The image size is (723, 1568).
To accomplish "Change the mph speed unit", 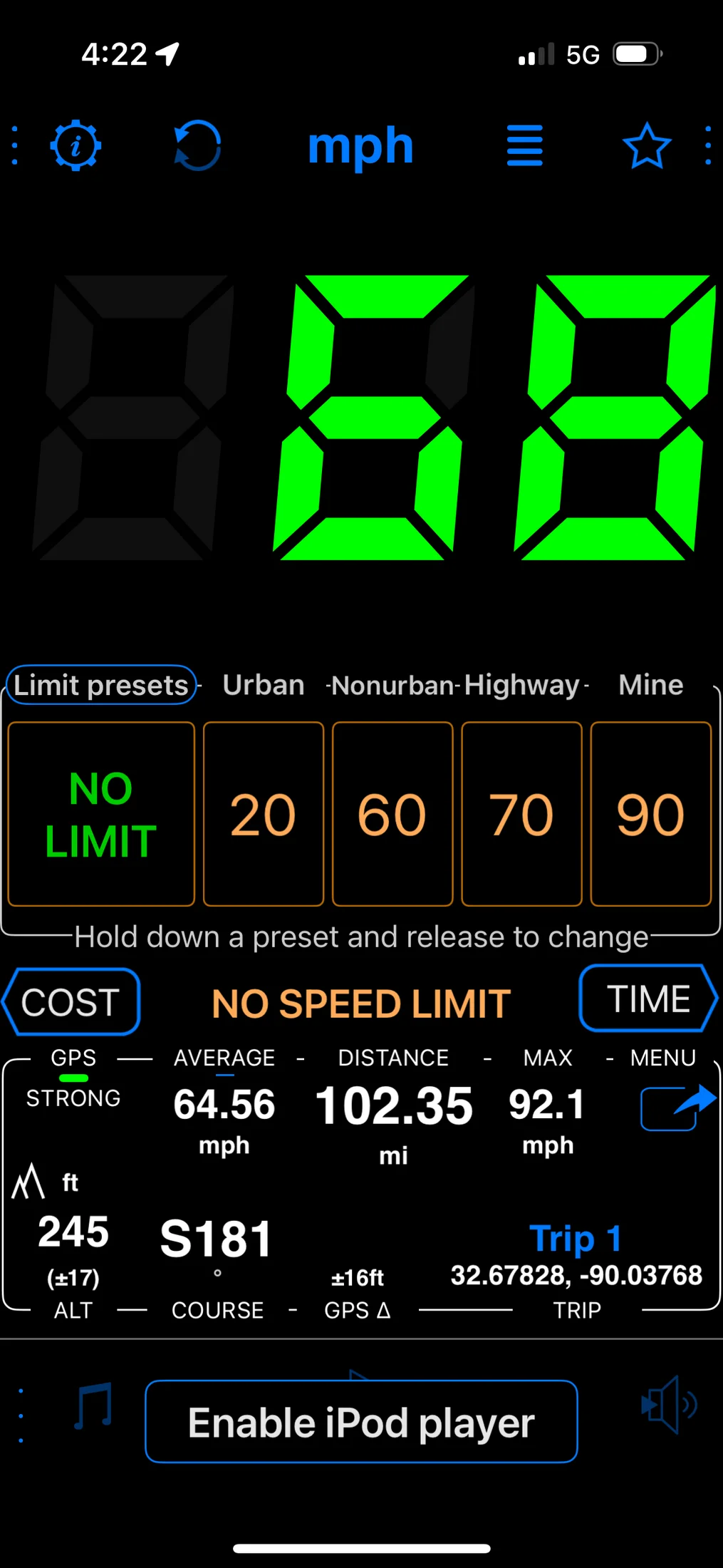I will [x=360, y=146].
